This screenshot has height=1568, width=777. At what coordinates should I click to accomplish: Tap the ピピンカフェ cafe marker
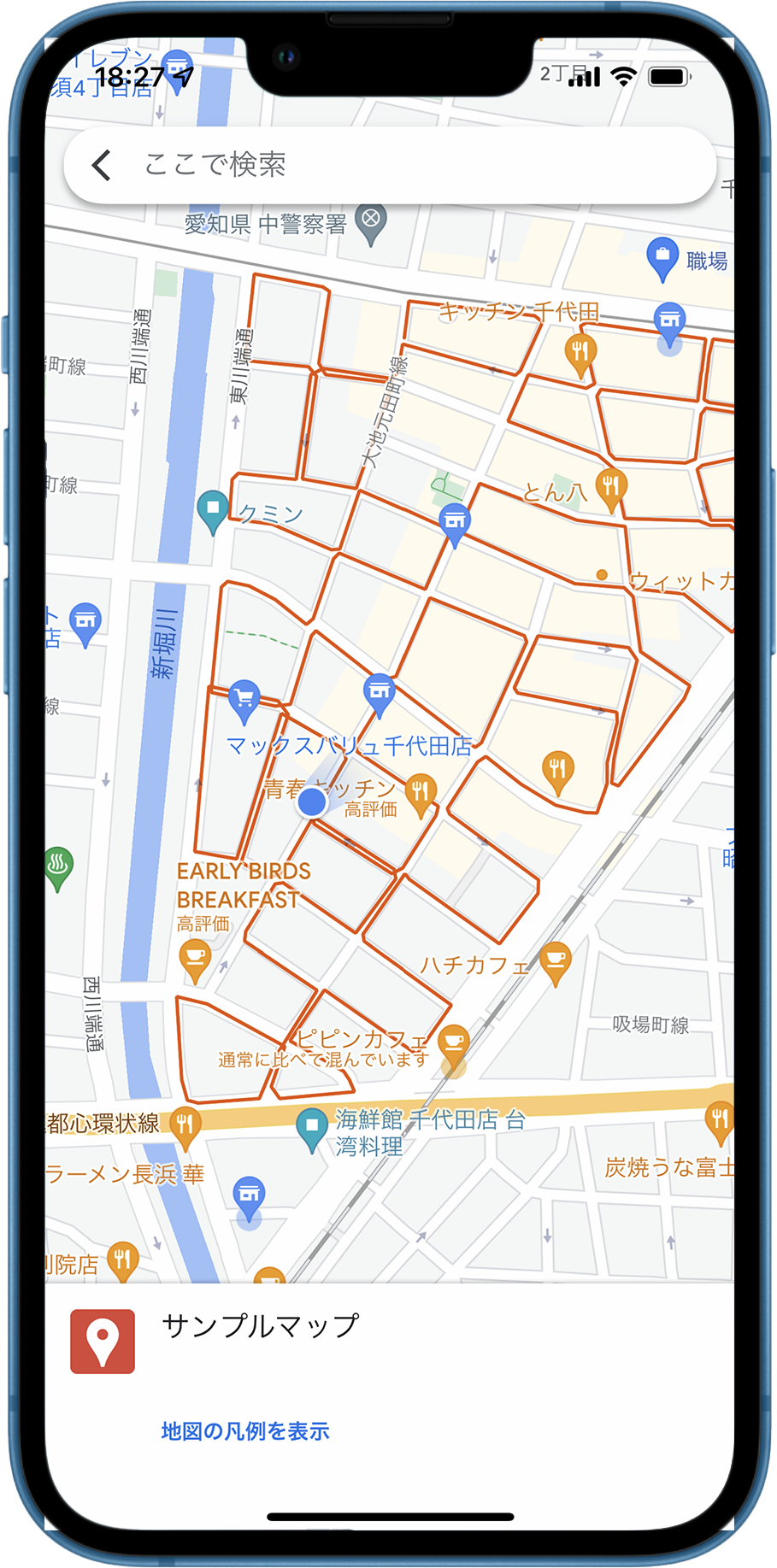(453, 1043)
